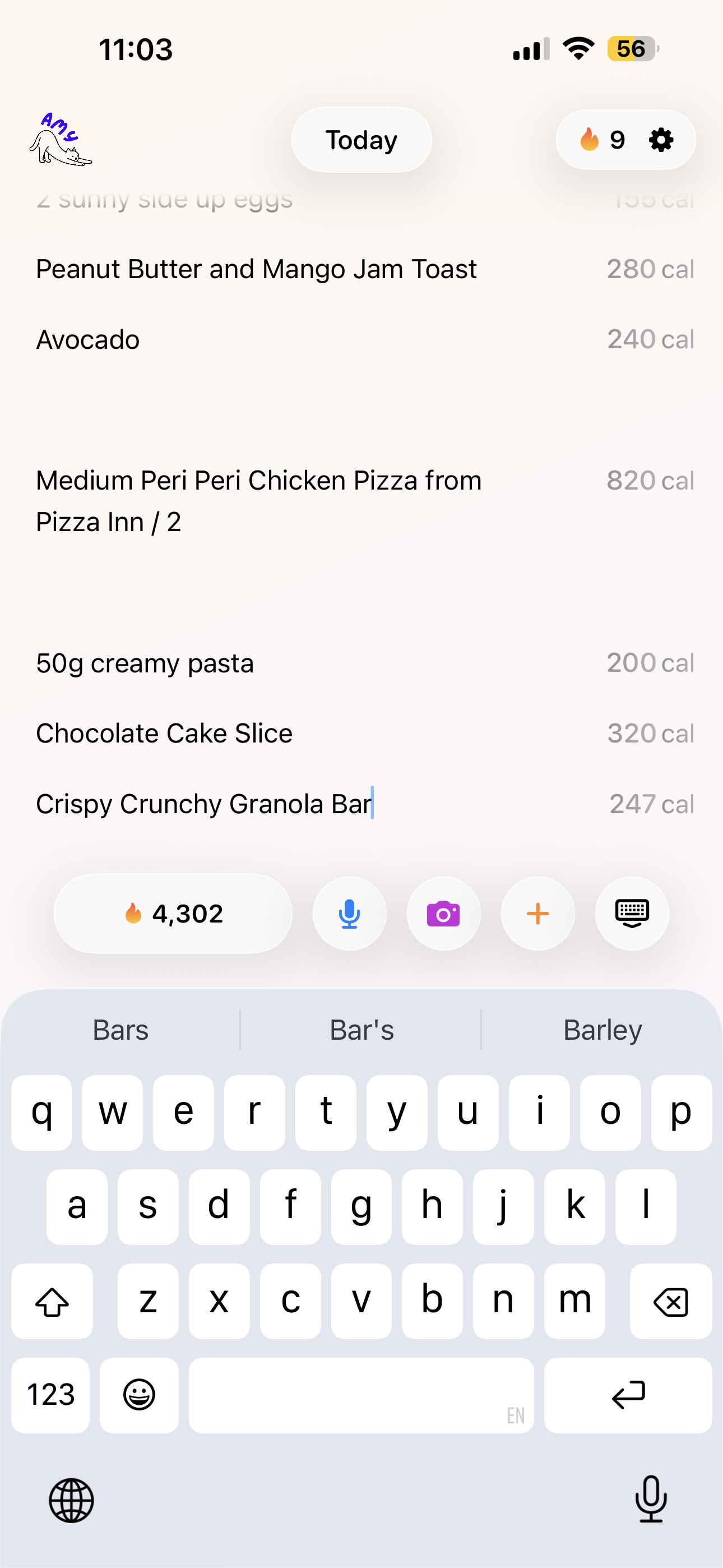The image size is (723, 1568).
Task: Edit the Chocolate Cake Slice entry
Action: (x=164, y=734)
